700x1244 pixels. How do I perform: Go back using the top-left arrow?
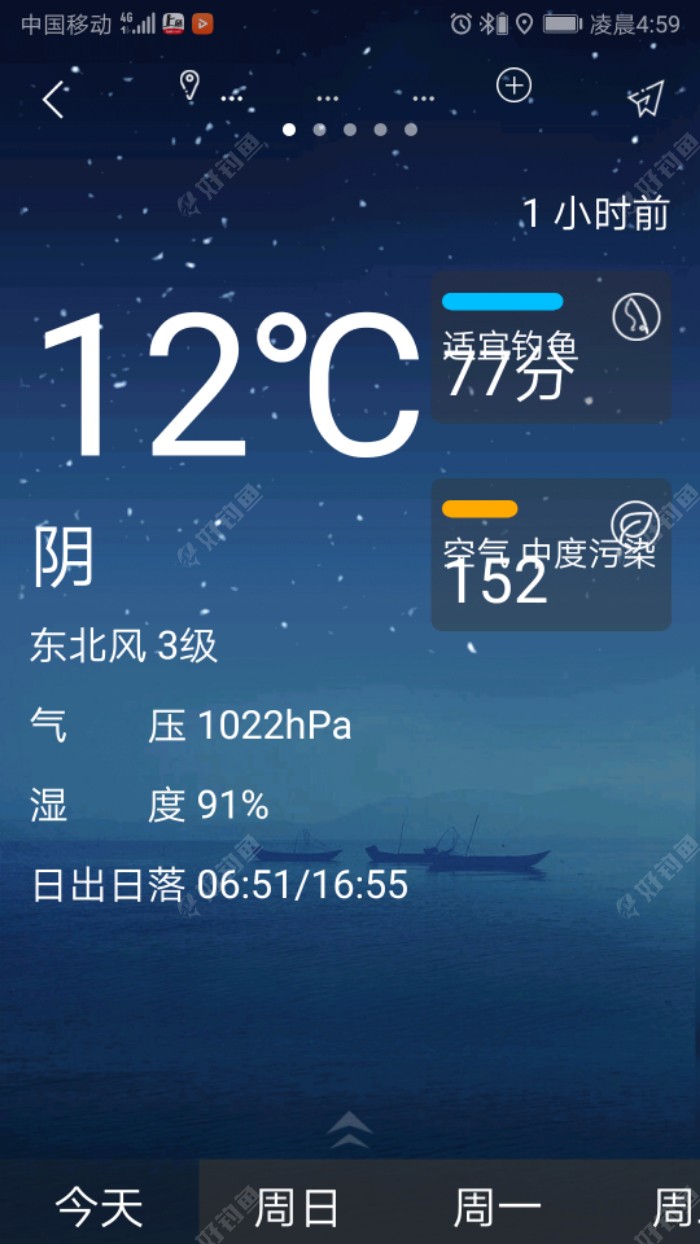point(54,100)
